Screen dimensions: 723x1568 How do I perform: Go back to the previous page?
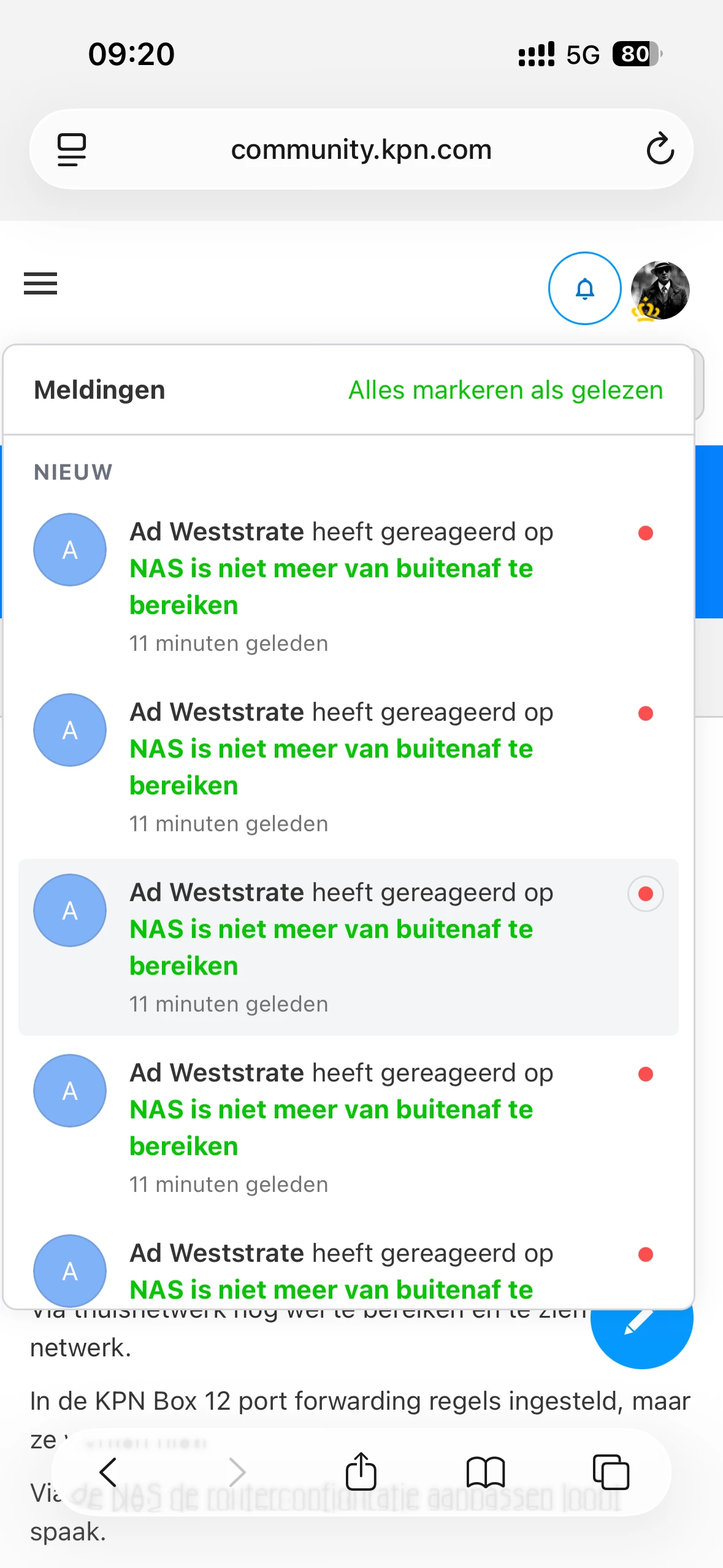click(109, 1472)
